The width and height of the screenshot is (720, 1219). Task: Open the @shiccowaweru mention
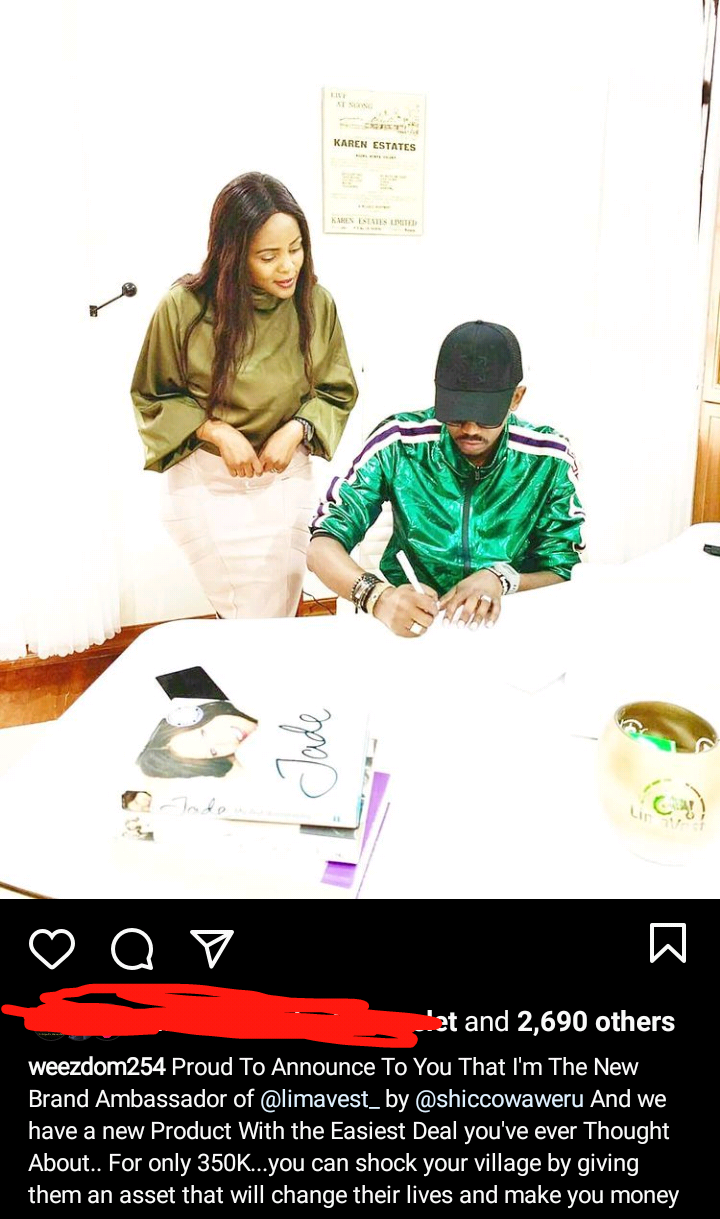point(500,1099)
